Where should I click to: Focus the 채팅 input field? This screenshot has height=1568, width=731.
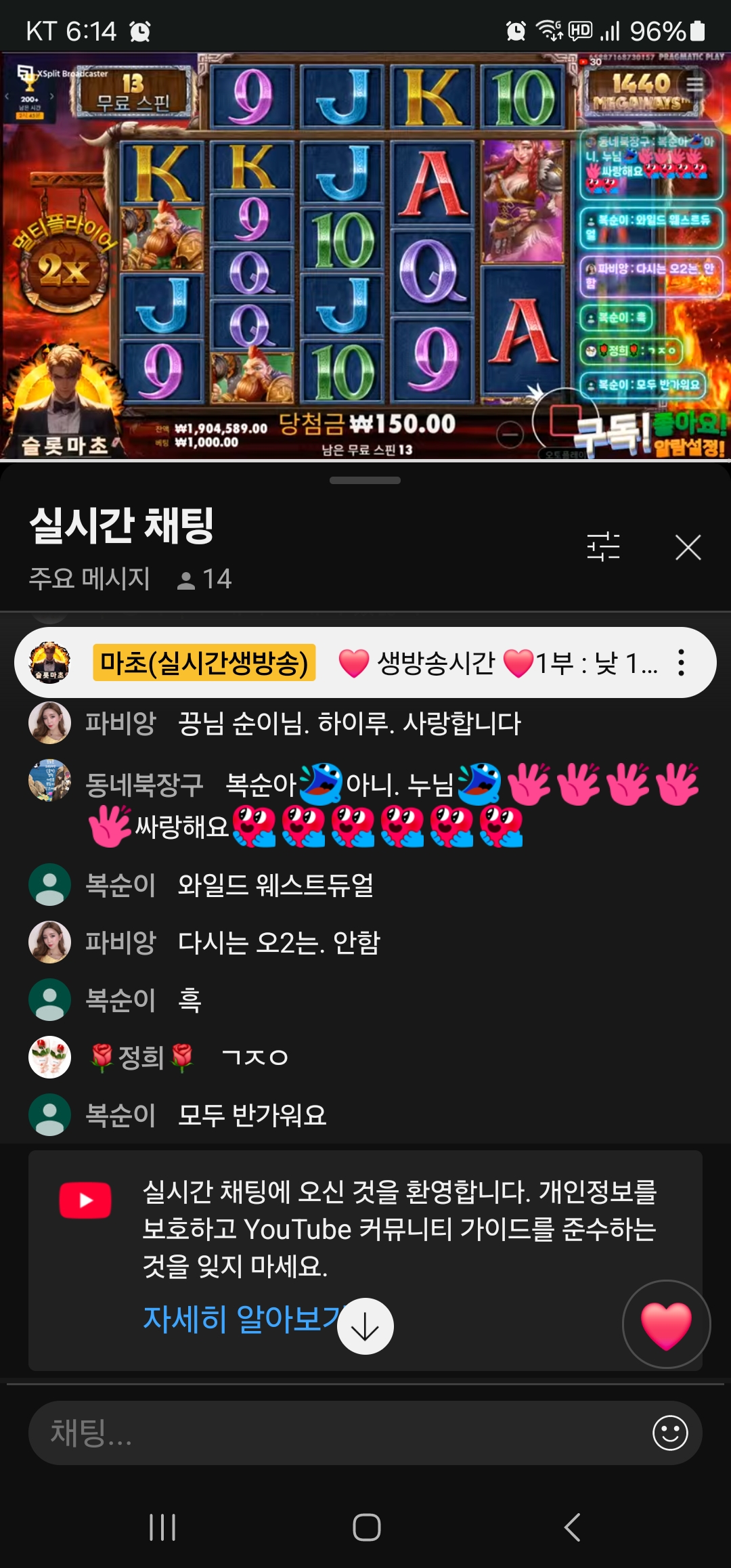tap(338, 1433)
